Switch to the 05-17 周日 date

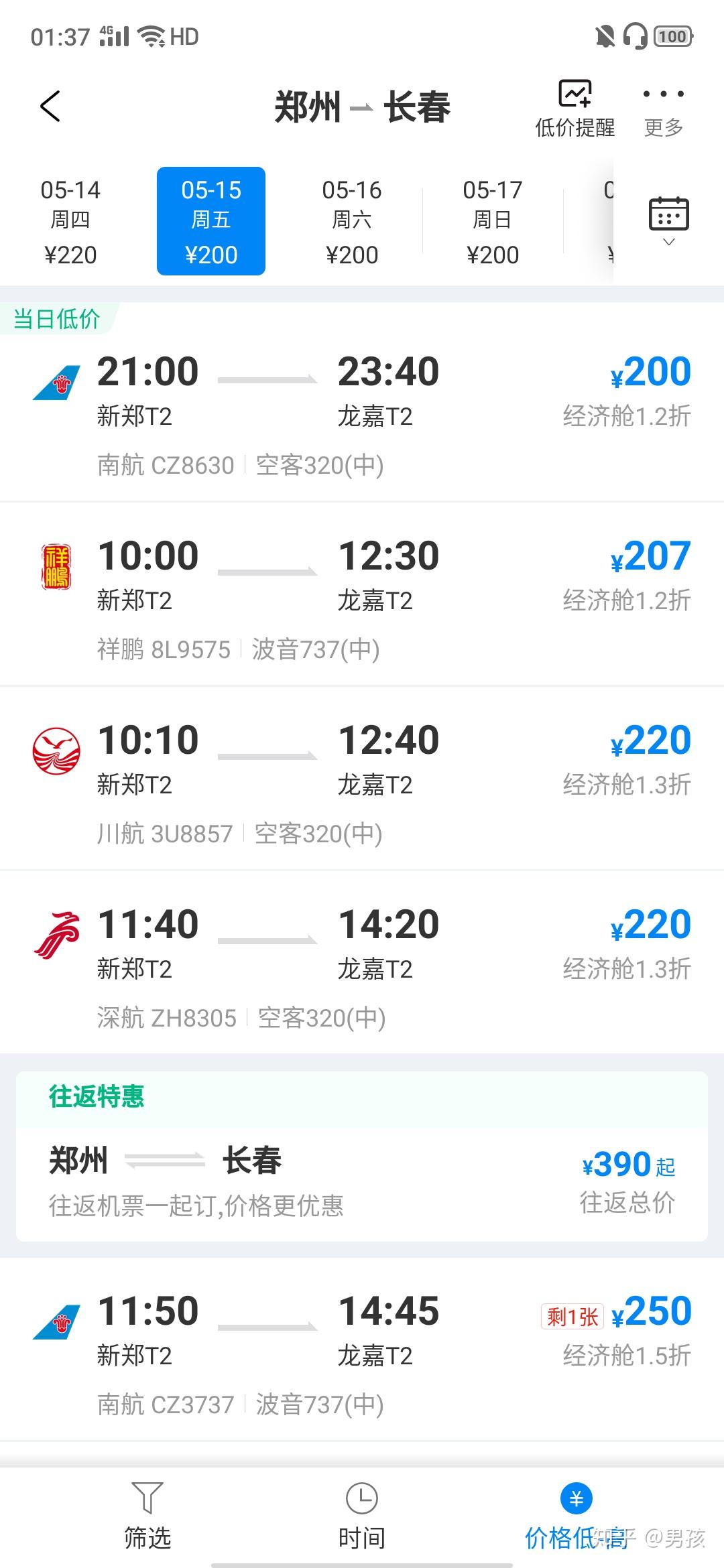click(493, 221)
